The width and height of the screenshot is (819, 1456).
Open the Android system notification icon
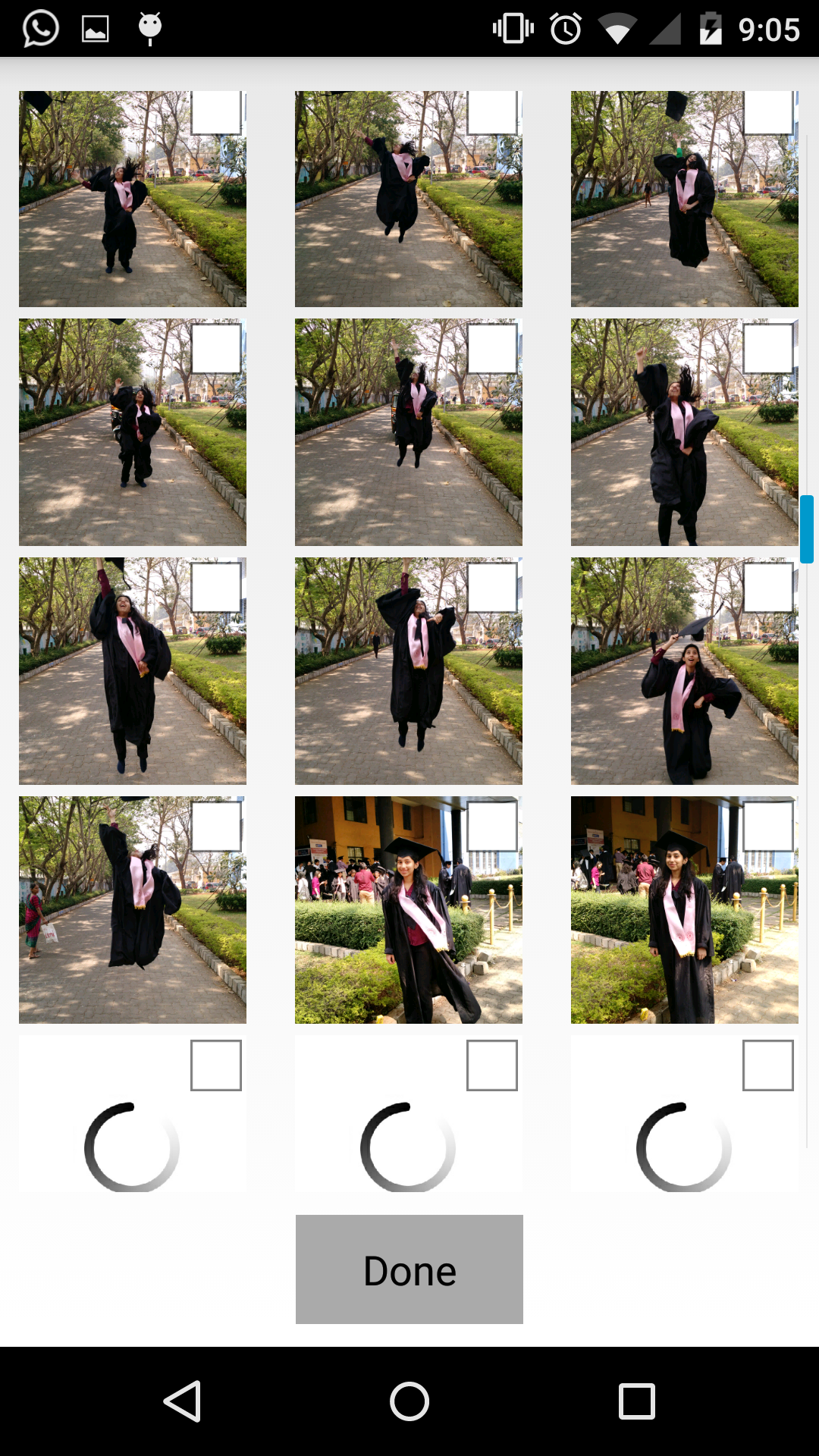click(149, 28)
